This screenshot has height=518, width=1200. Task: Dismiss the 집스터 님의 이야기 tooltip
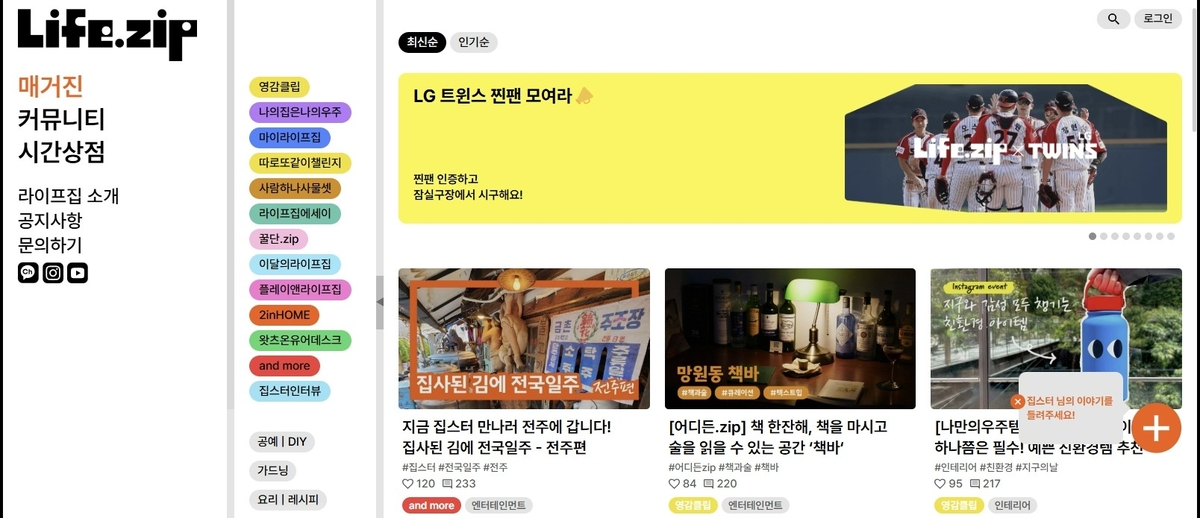(x=1017, y=401)
